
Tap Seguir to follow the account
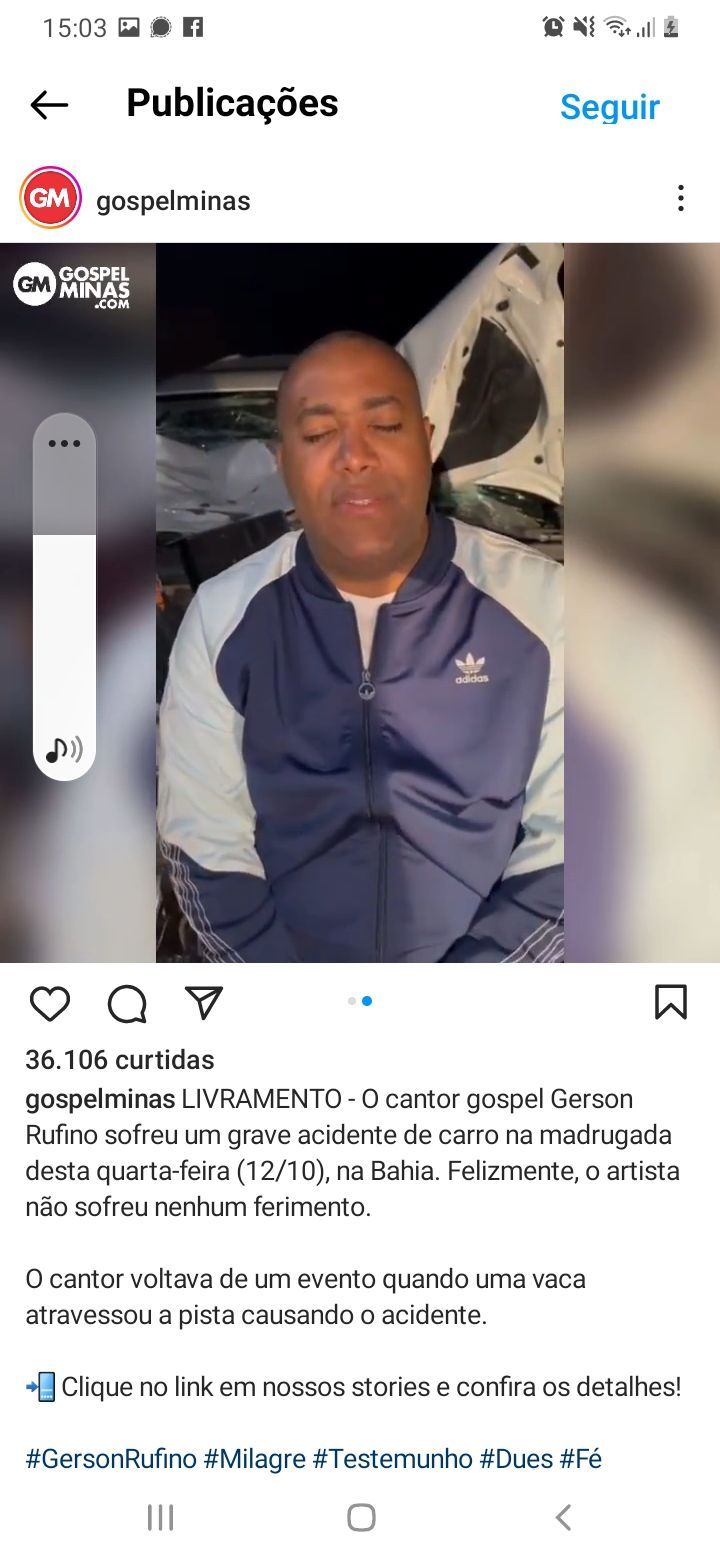[609, 106]
